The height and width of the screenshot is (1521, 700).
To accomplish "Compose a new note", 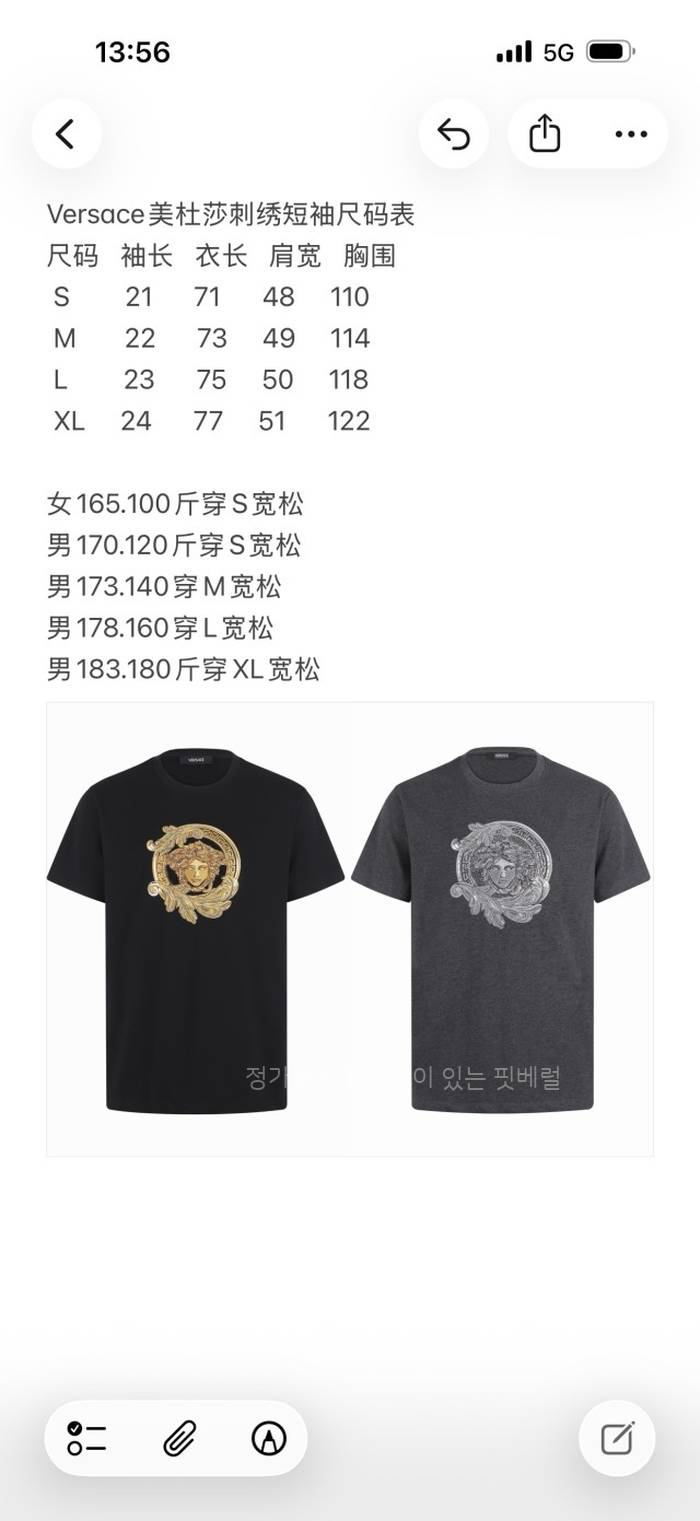I will pos(617,1438).
